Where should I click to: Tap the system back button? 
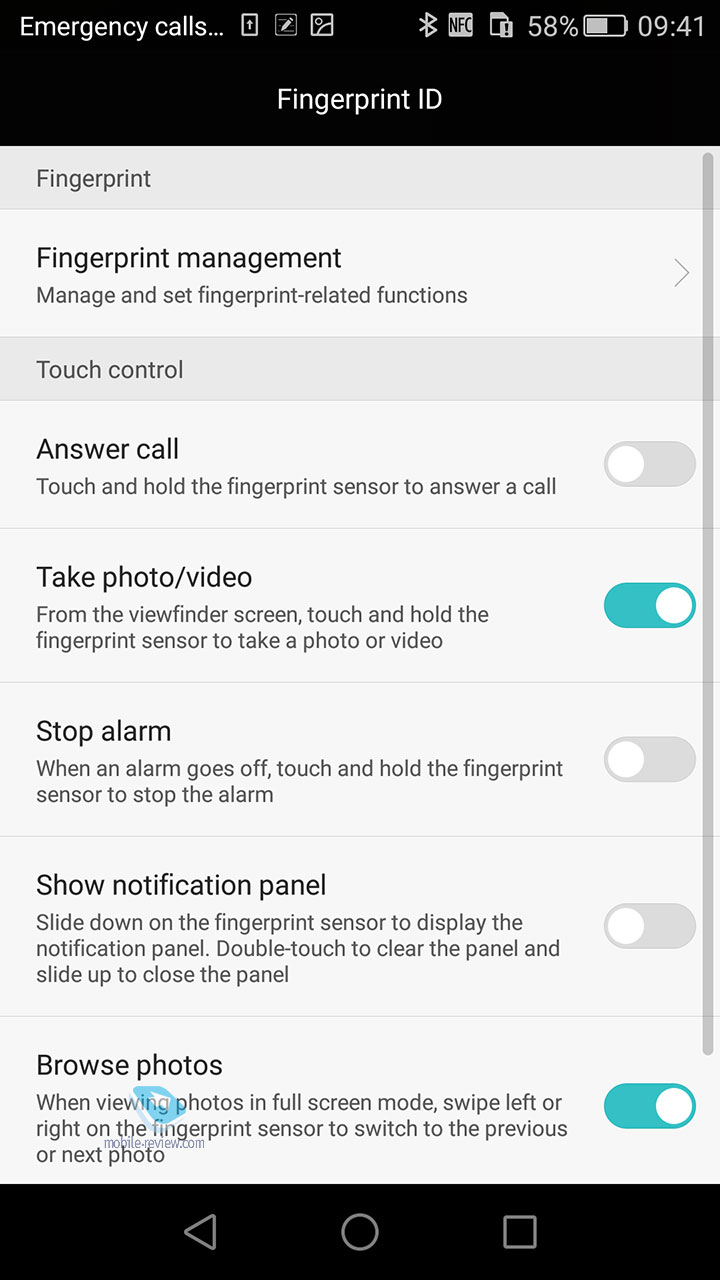click(201, 1232)
